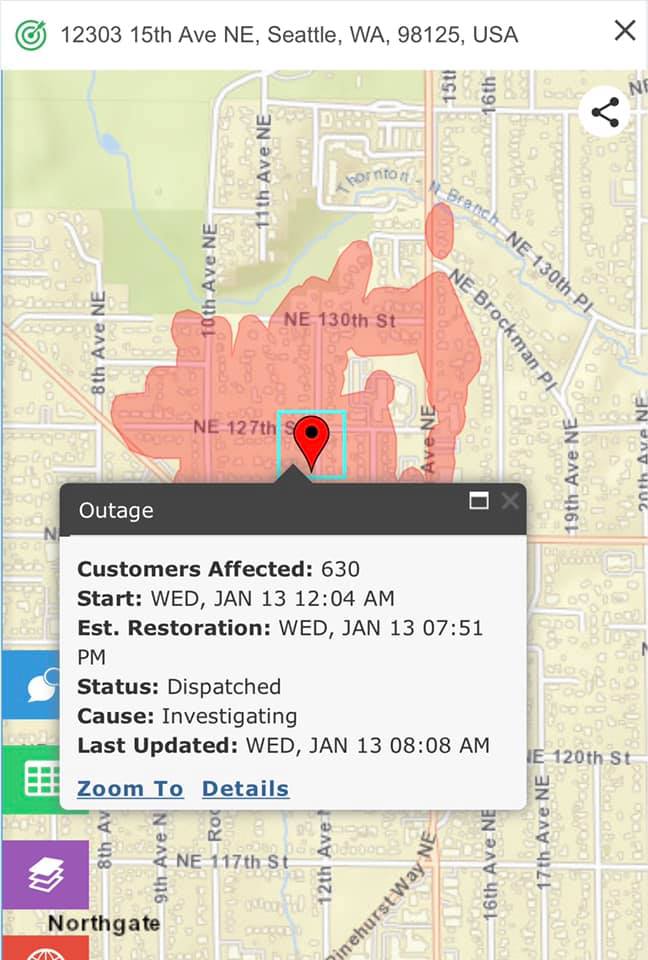Tap the red globe button
Screen dimensions: 648x960
(x=44, y=950)
